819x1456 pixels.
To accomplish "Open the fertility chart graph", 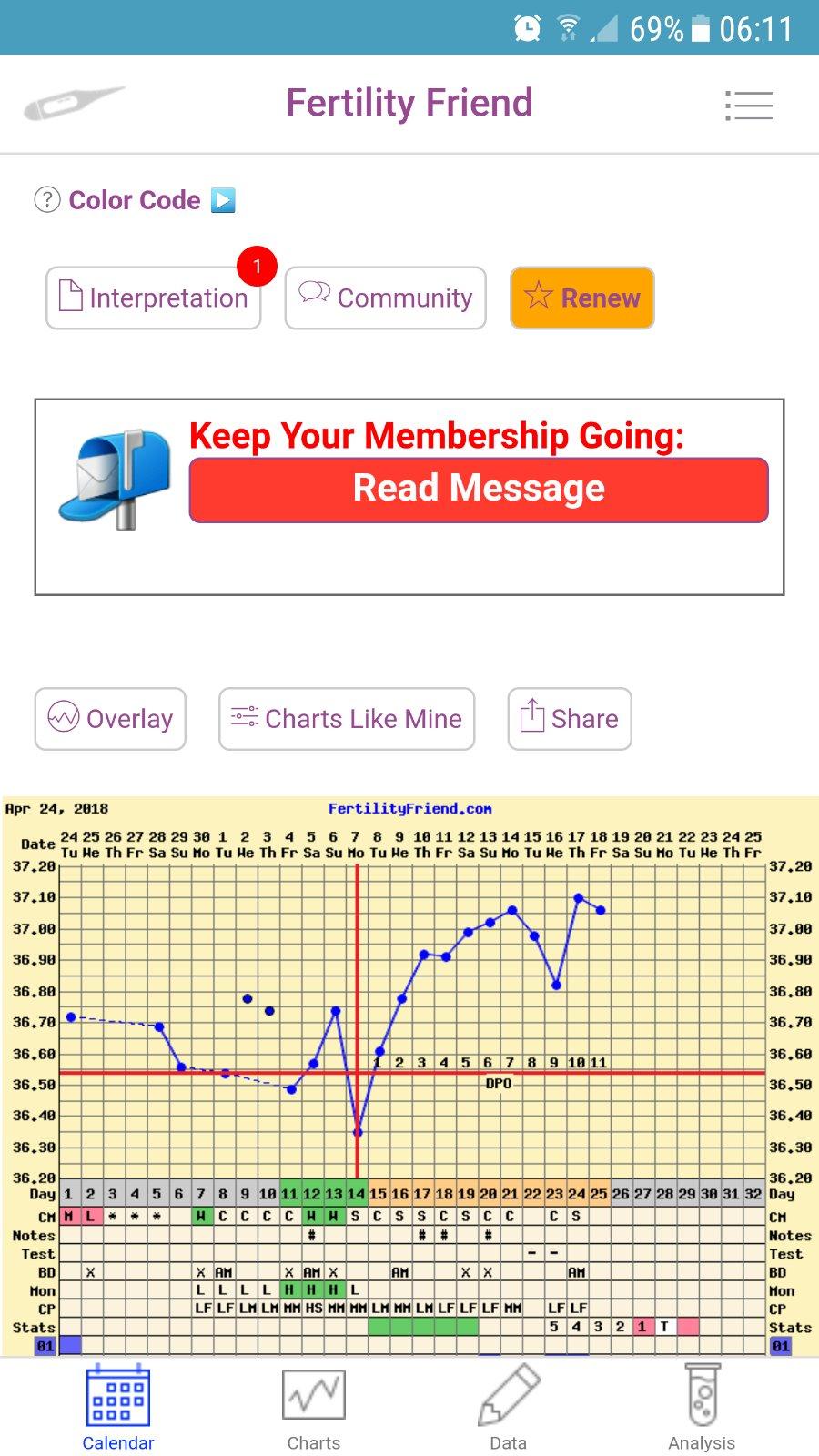I will [409, 1019].
